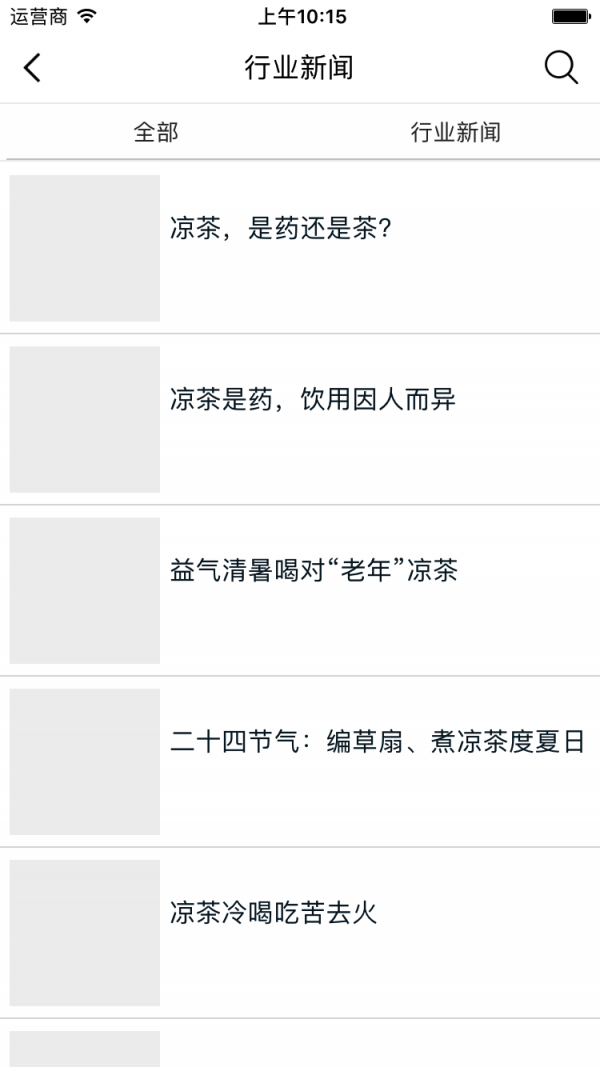Open search with the magnifier icon
The image size is (600, 1067).
561,68
